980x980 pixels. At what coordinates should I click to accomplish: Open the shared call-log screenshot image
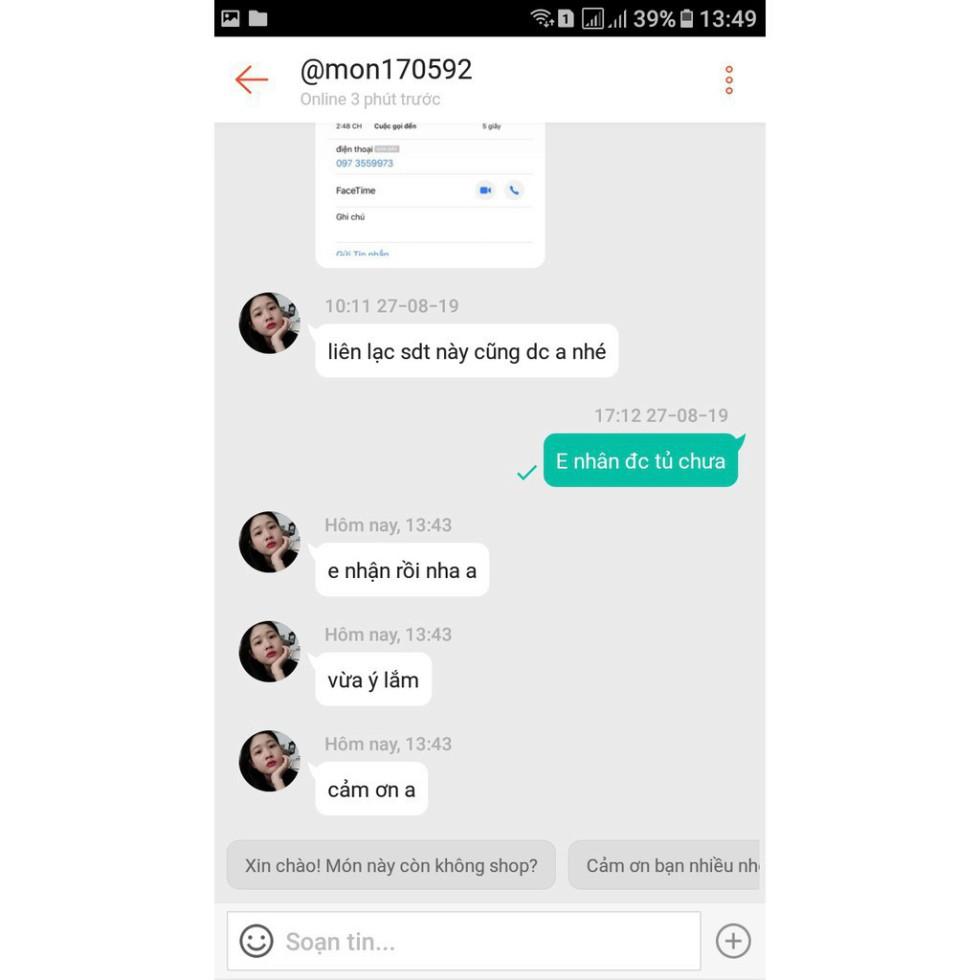[x=430, y=193]
